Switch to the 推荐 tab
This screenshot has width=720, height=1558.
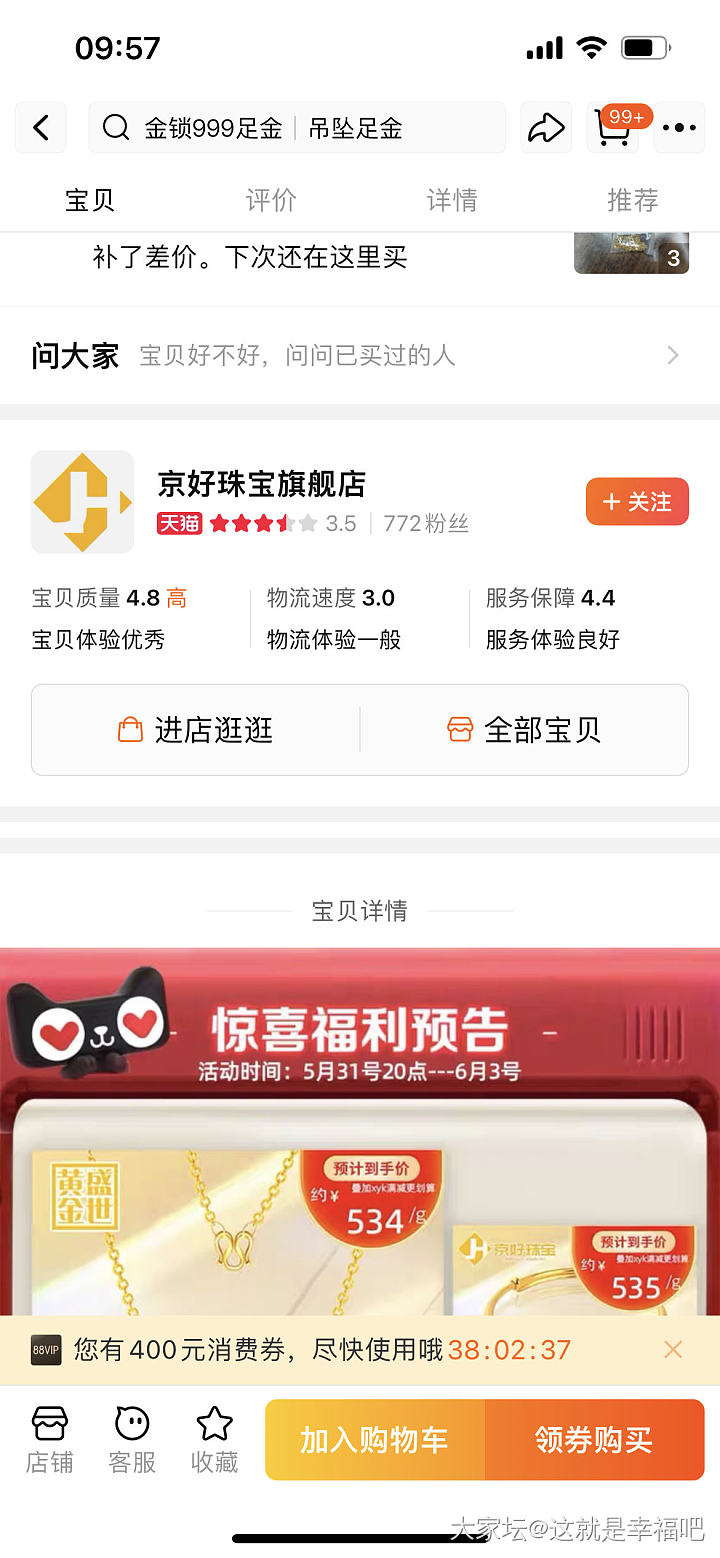pyautogui.click(x=632, y=200)
